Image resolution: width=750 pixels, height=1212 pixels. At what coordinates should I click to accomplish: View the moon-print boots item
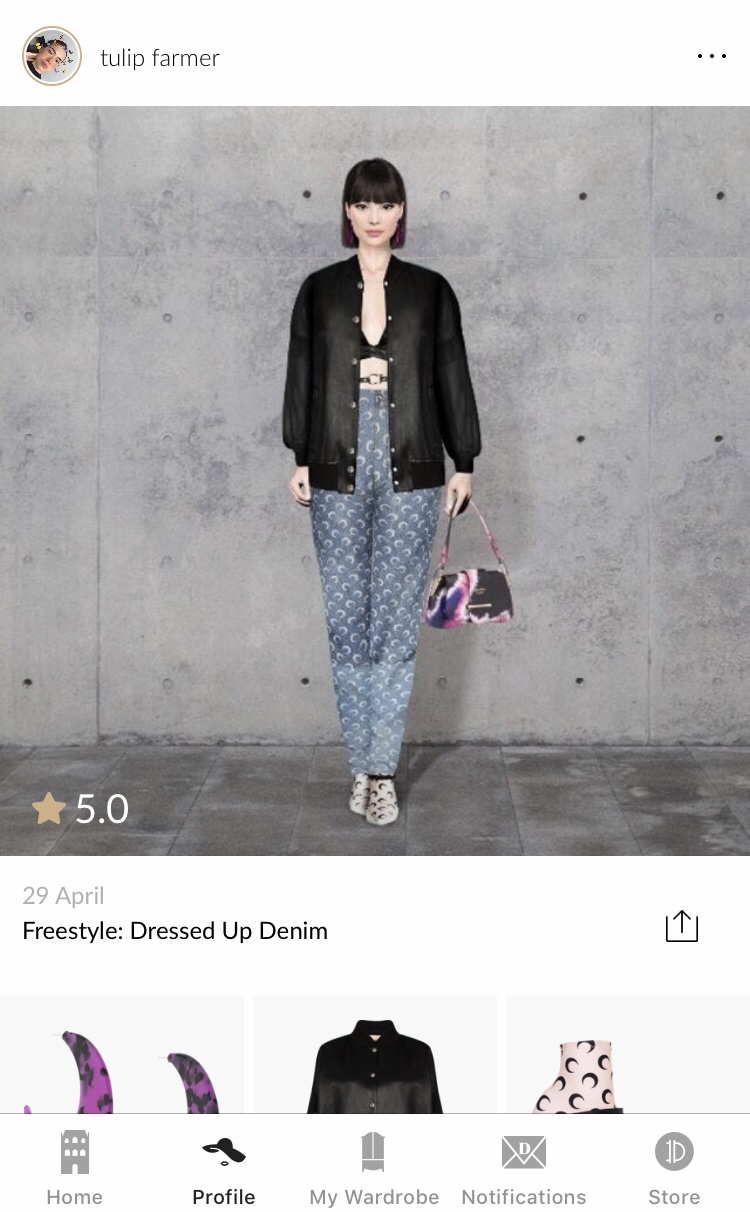(628, 1055)
